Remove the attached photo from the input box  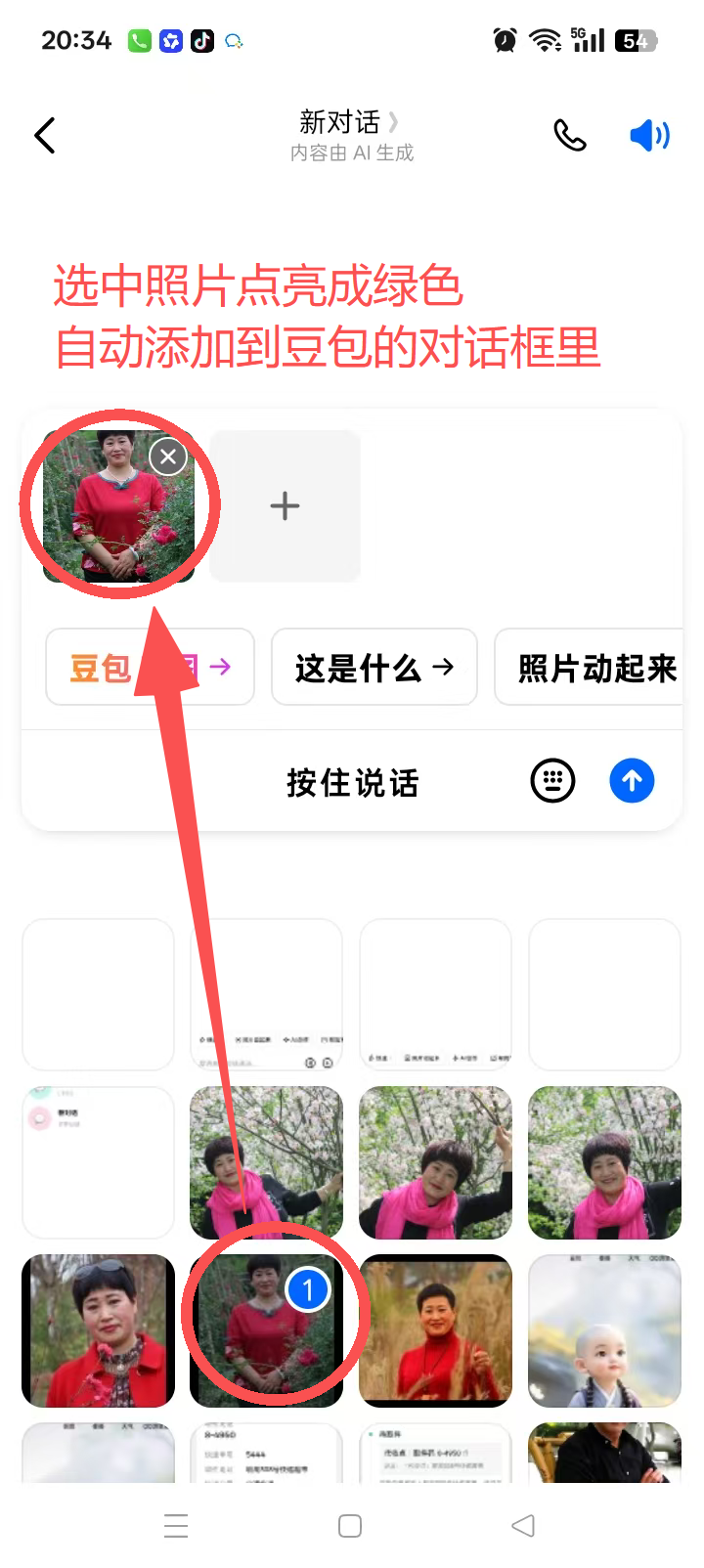168,457
